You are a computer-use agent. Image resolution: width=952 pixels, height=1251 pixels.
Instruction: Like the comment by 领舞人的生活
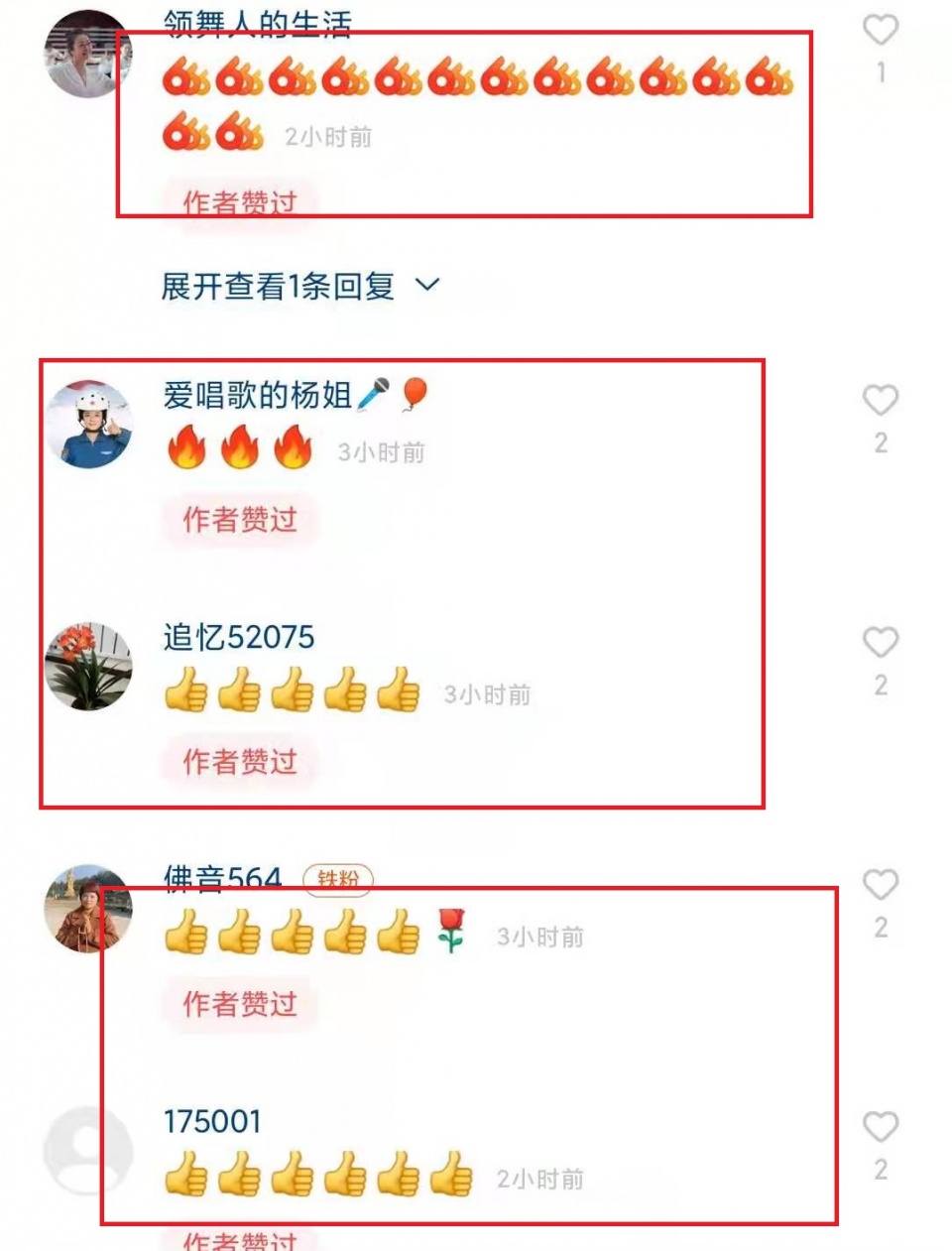coord(880,30)
